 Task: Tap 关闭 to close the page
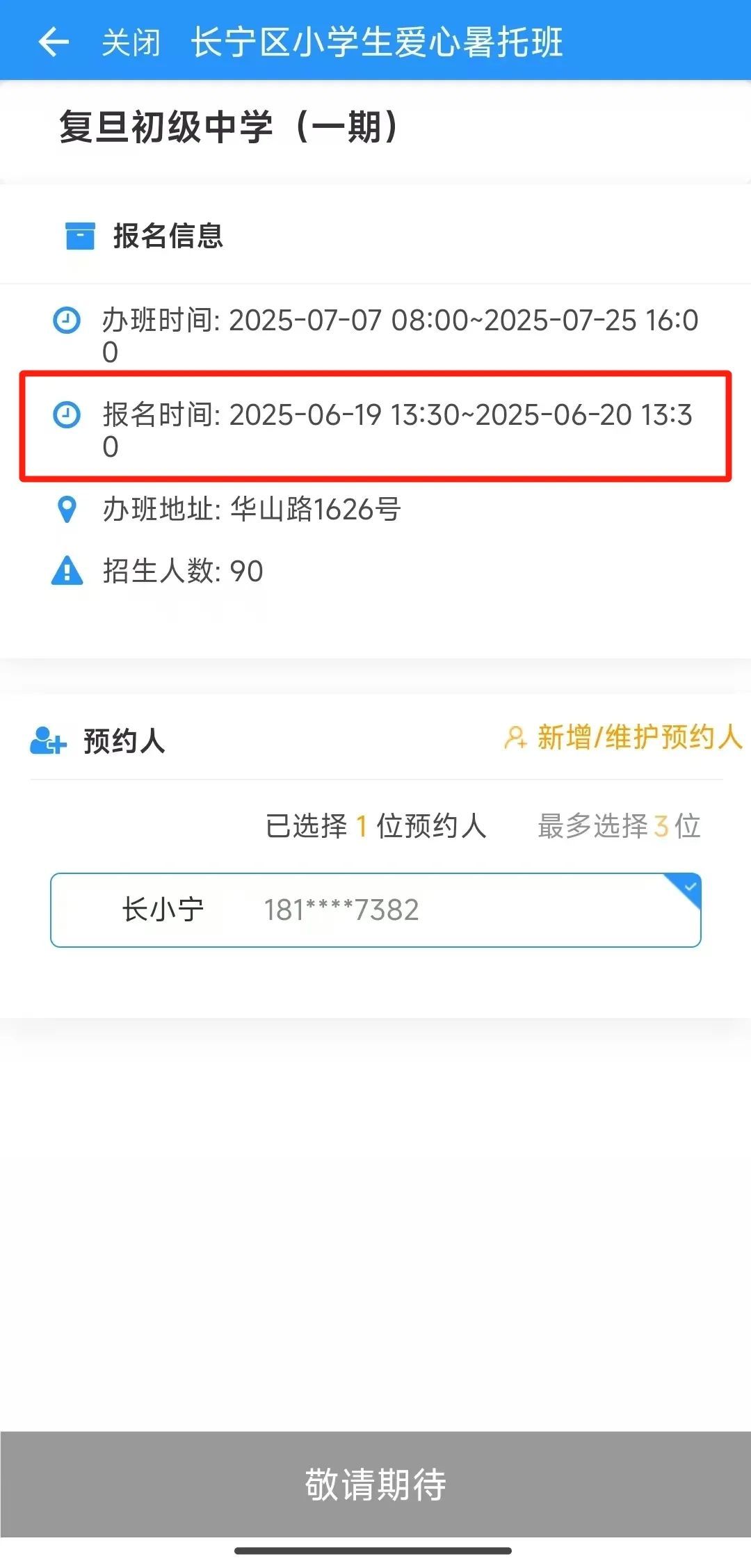tap(131, 43)
